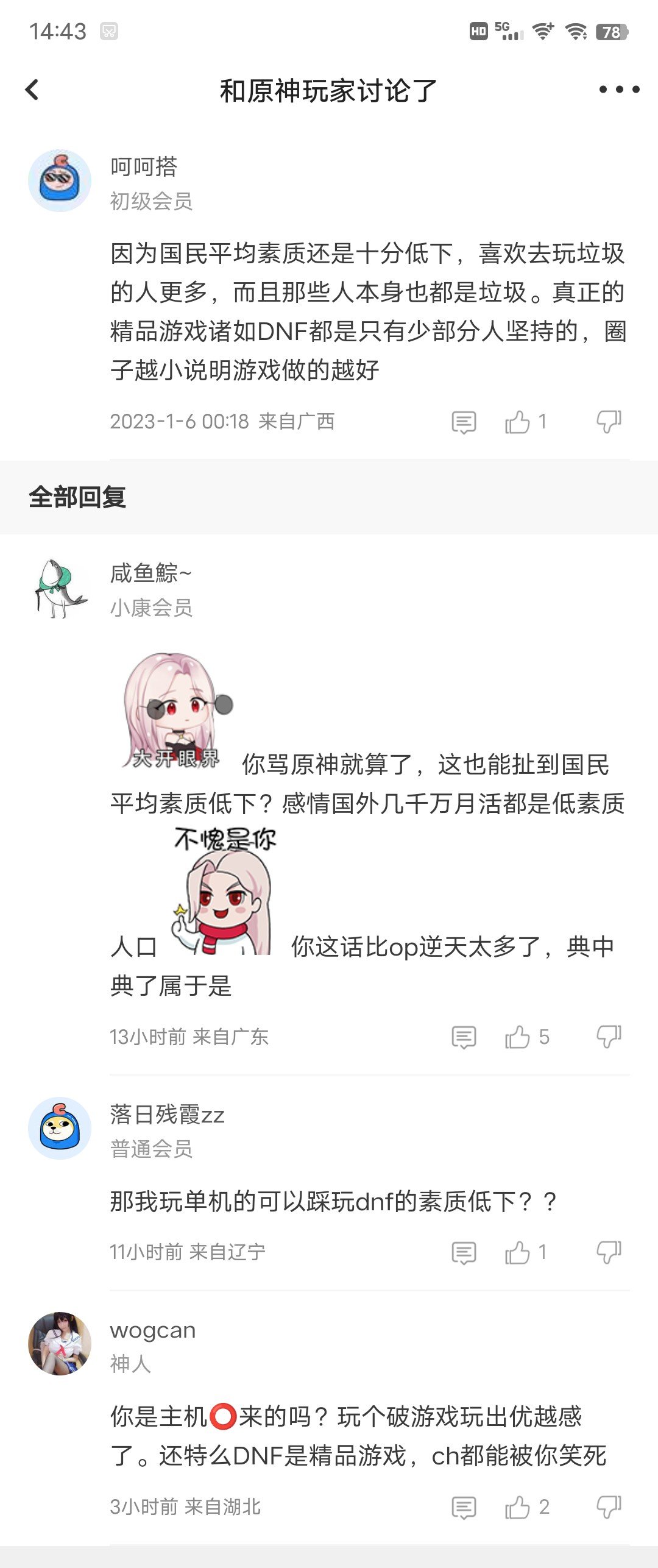Like 呵呵搭's comment
Viewport: 658px width, 1568px height.
tap(517, 422)
